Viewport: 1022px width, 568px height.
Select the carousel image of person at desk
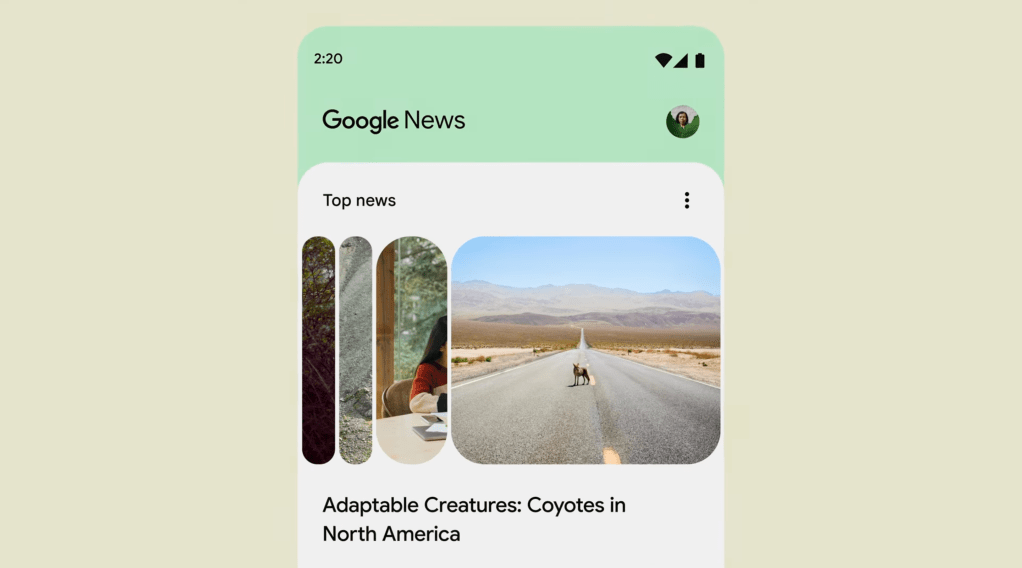411,350
